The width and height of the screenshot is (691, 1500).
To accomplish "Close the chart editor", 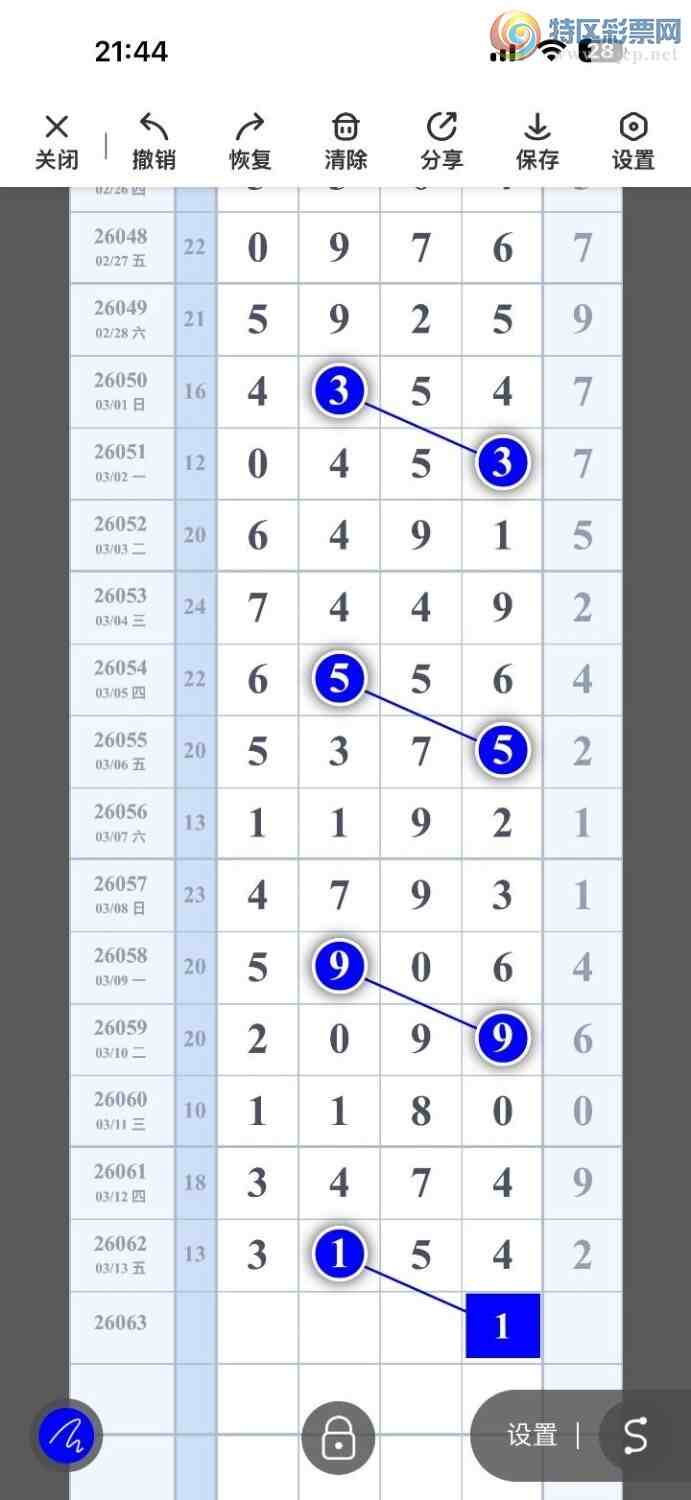I will pyautogui.click(x=57, y=141).
